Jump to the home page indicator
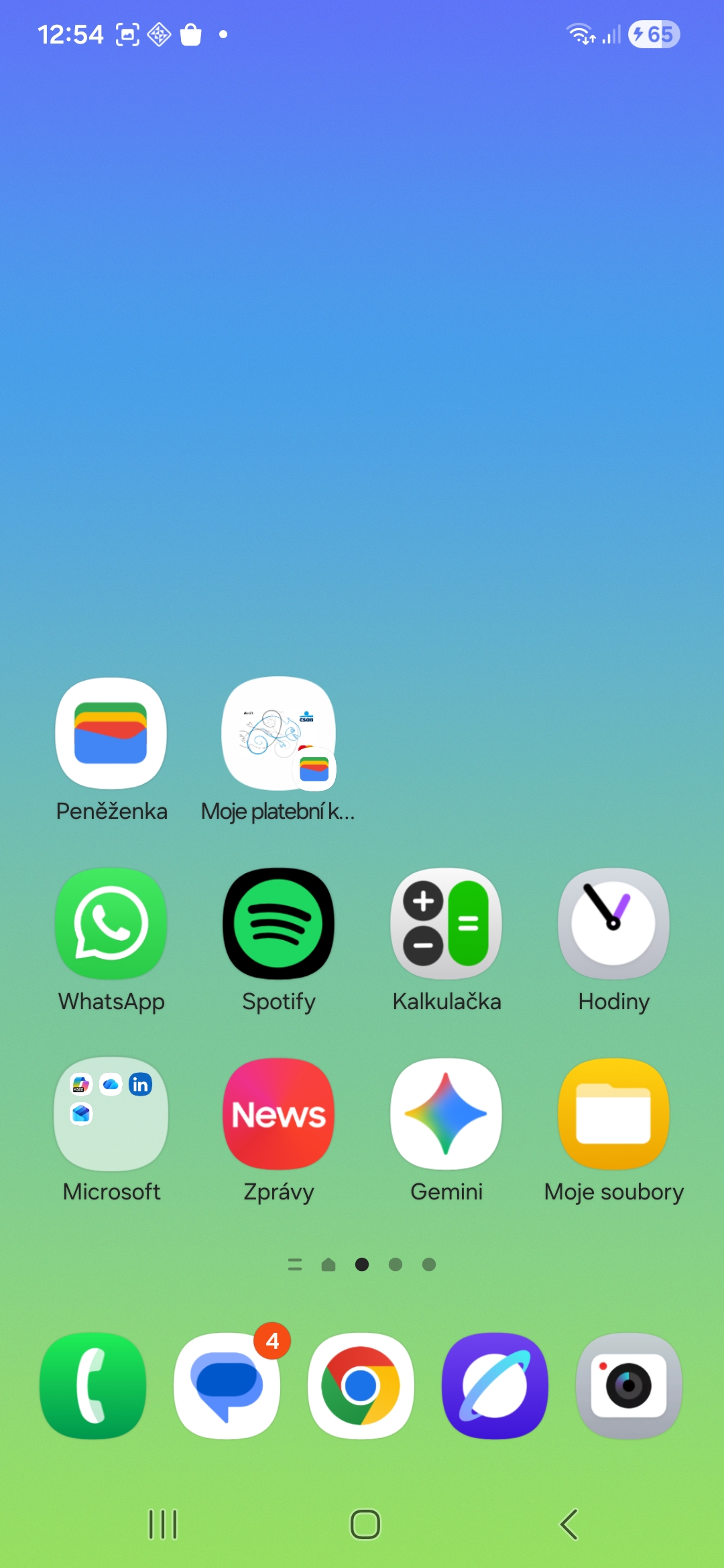This screenshot has height=1568, width=724. click(328, 1264)
